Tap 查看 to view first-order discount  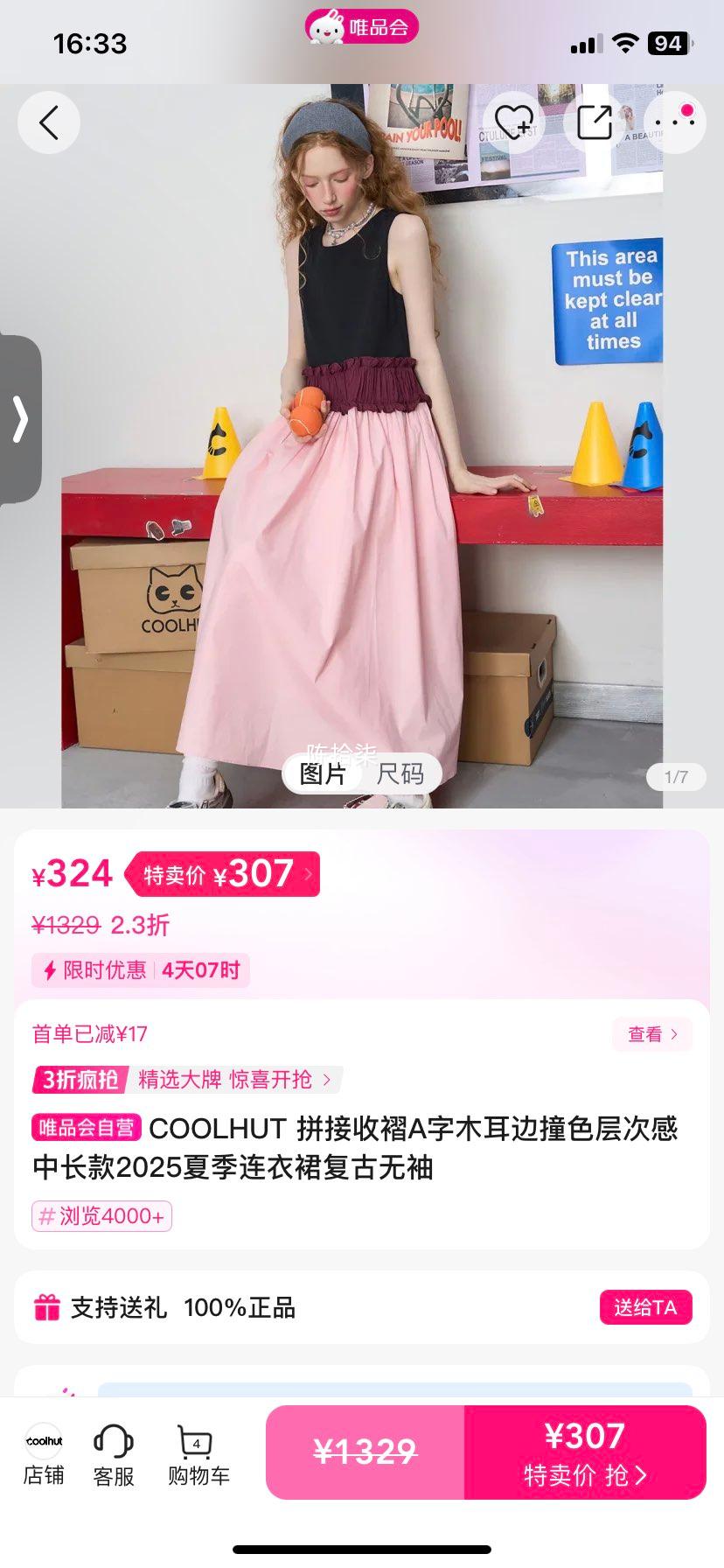(652, 1034)
